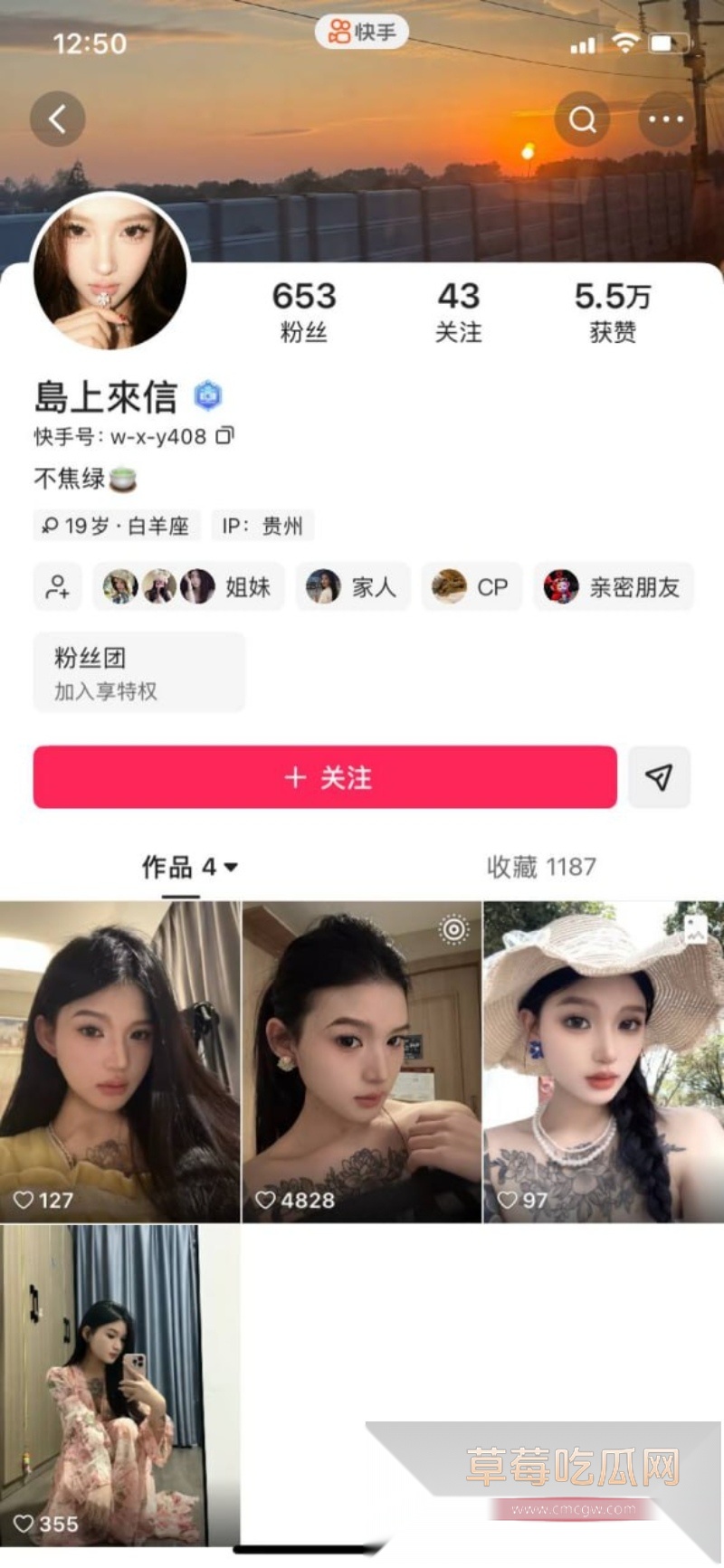
Task: Open the IP：贵州 location tag
Action: click(262, 526)
